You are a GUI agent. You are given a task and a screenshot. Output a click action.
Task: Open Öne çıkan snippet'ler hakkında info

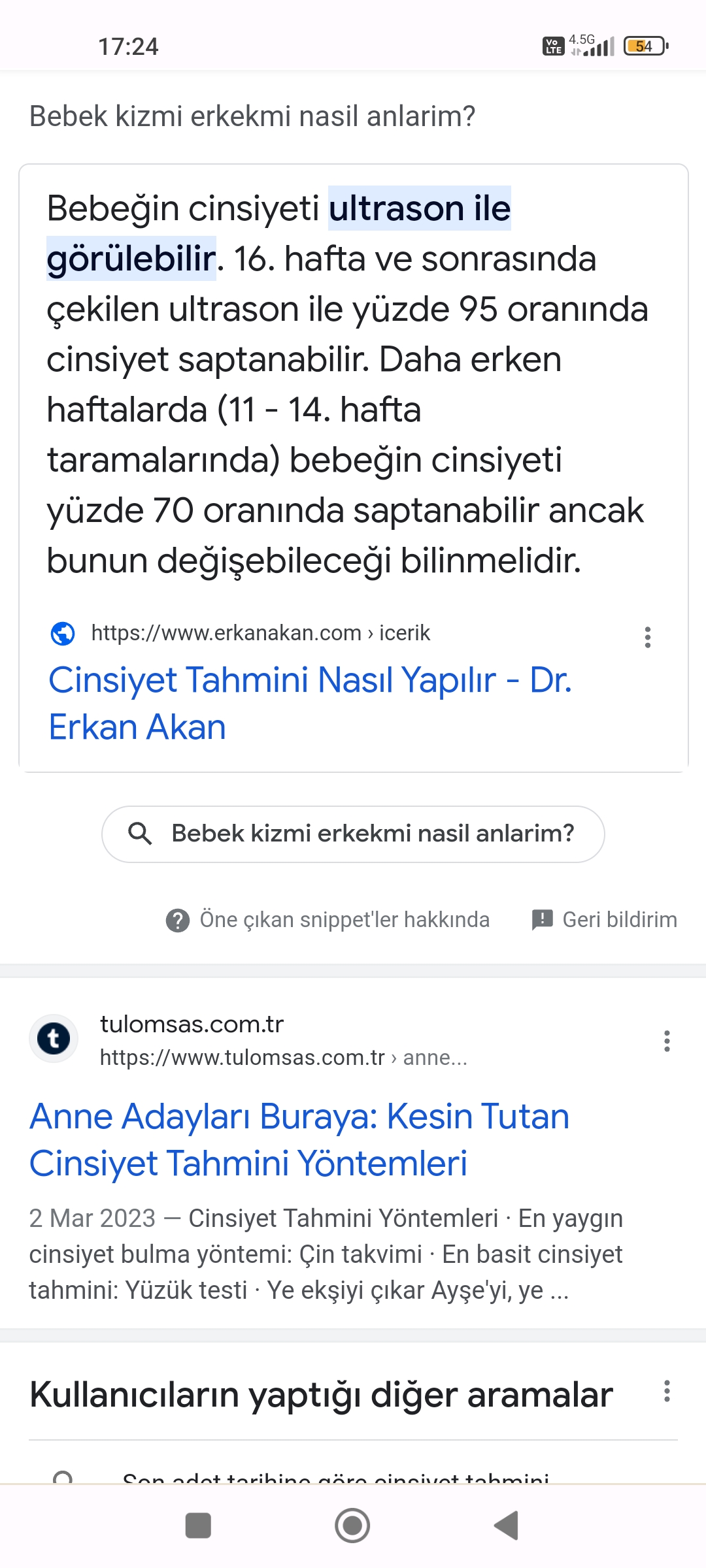point(328,920)
